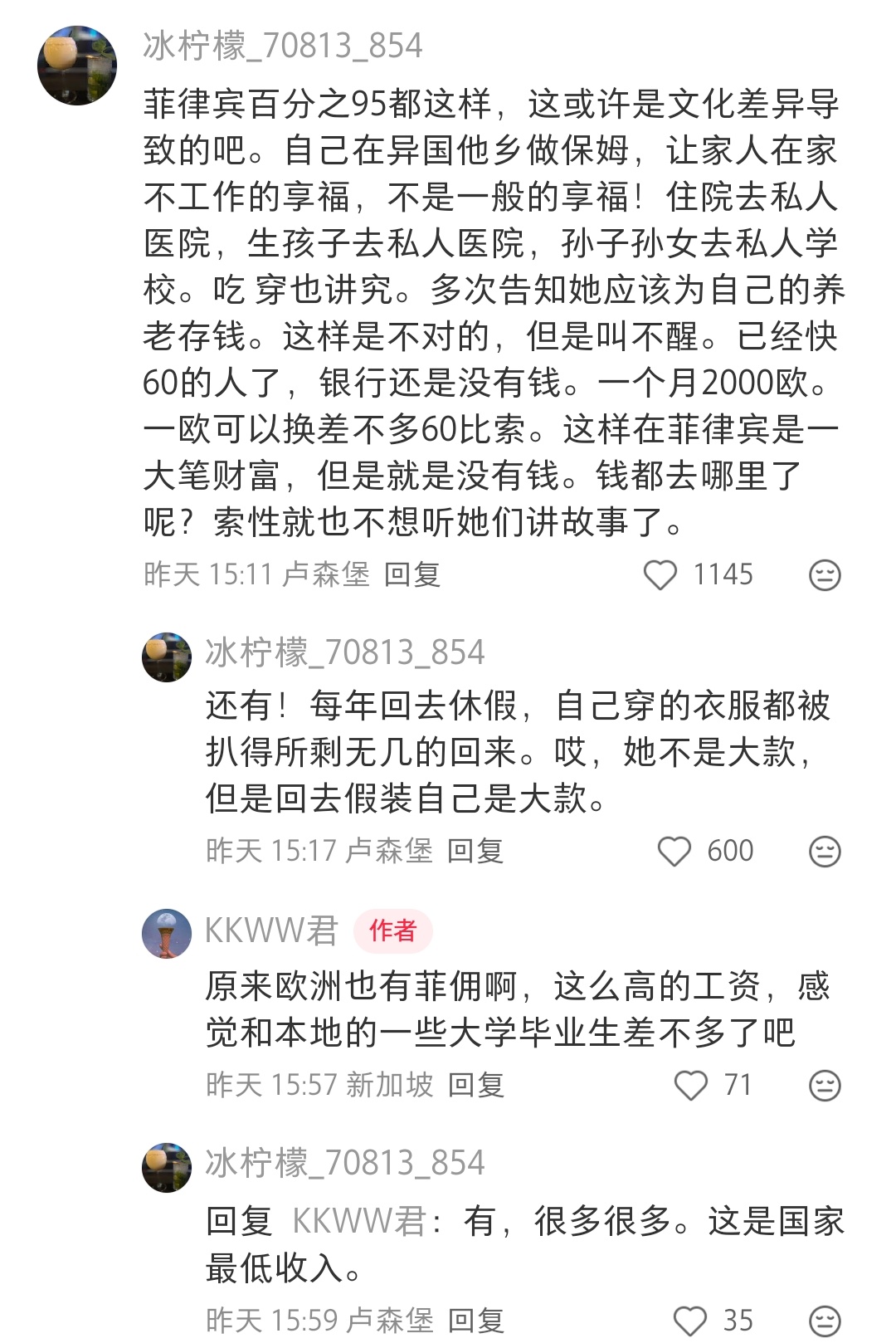
Task: Tap 回复 under the first comment
Action: (412, 574)
